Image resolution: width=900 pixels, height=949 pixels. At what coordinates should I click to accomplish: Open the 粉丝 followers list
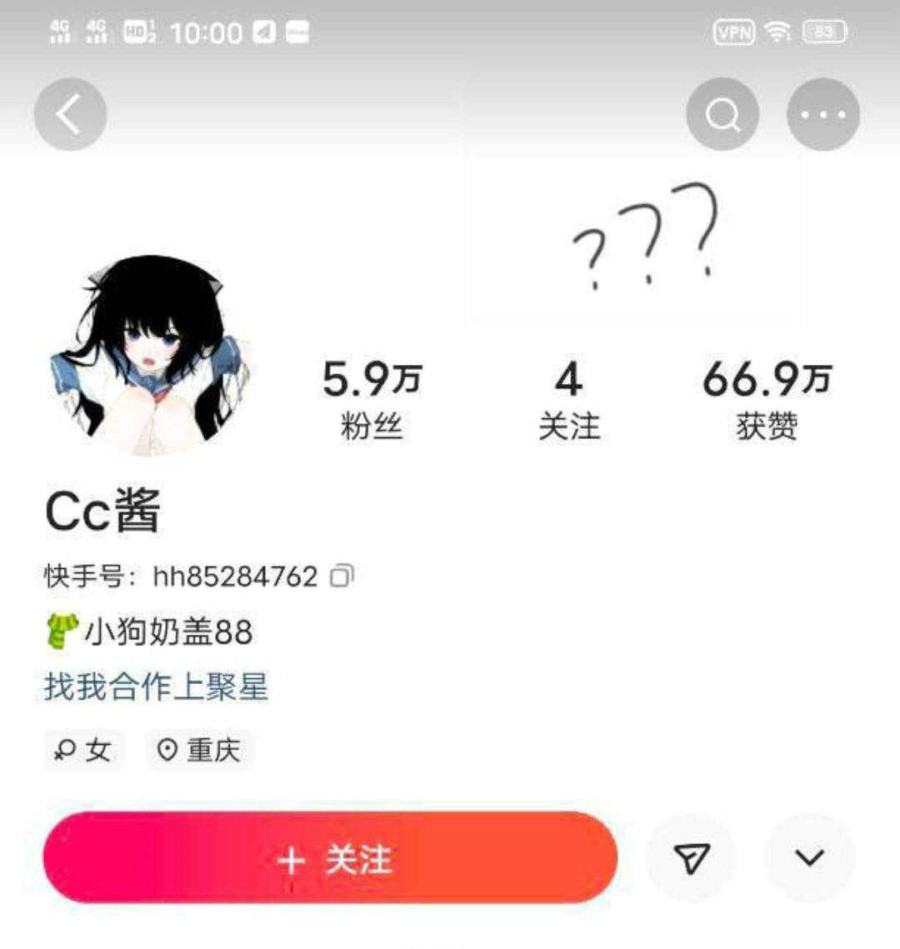(371, 402)
